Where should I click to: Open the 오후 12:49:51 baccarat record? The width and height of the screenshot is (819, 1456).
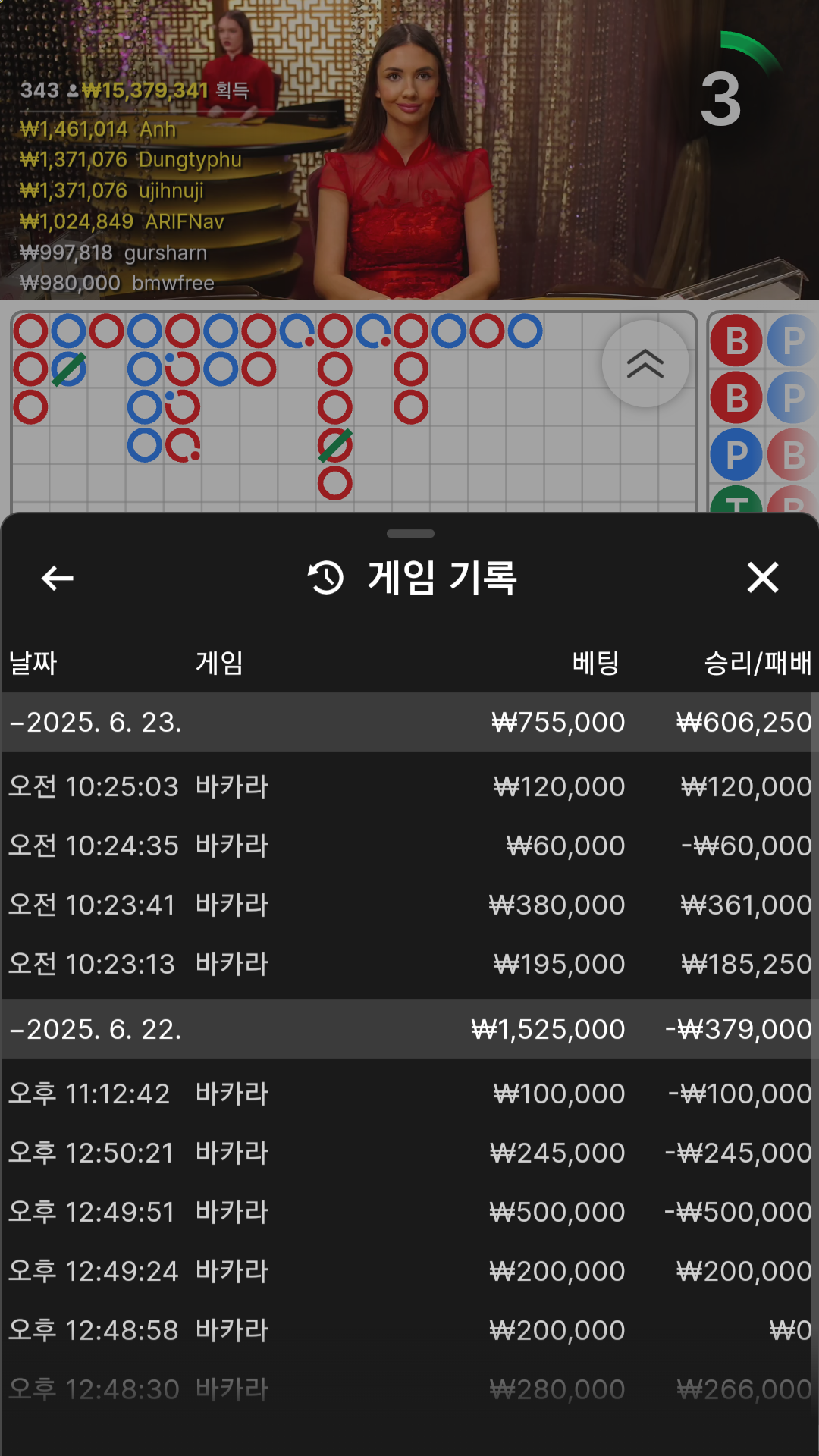[409, 1212]
